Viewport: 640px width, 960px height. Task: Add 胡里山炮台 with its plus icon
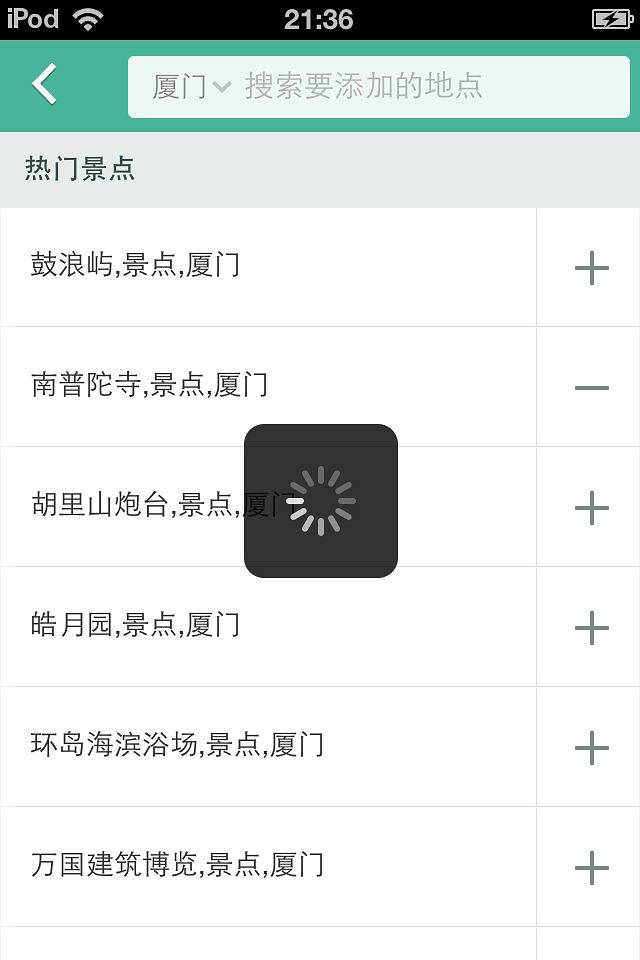[591, 507]
